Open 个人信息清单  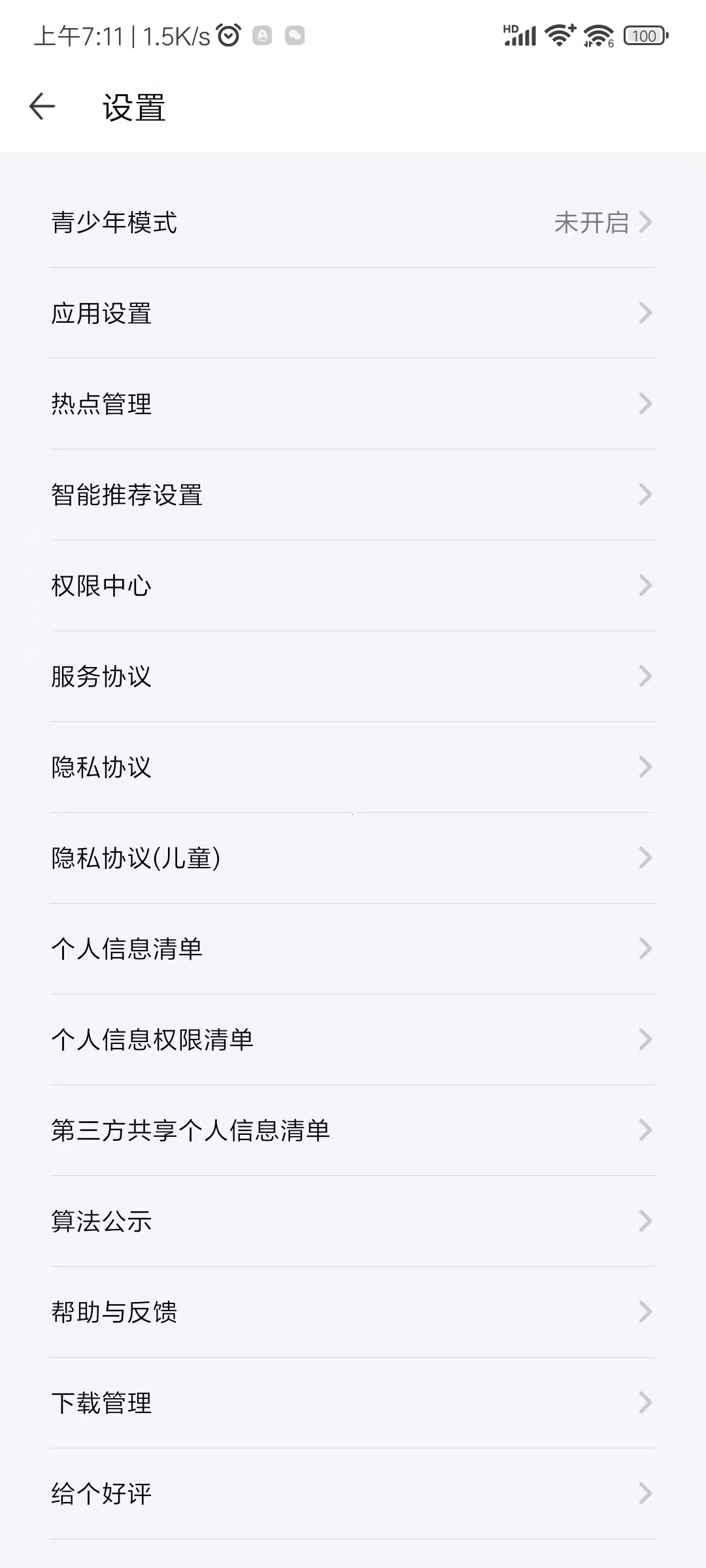click(353, 949)
